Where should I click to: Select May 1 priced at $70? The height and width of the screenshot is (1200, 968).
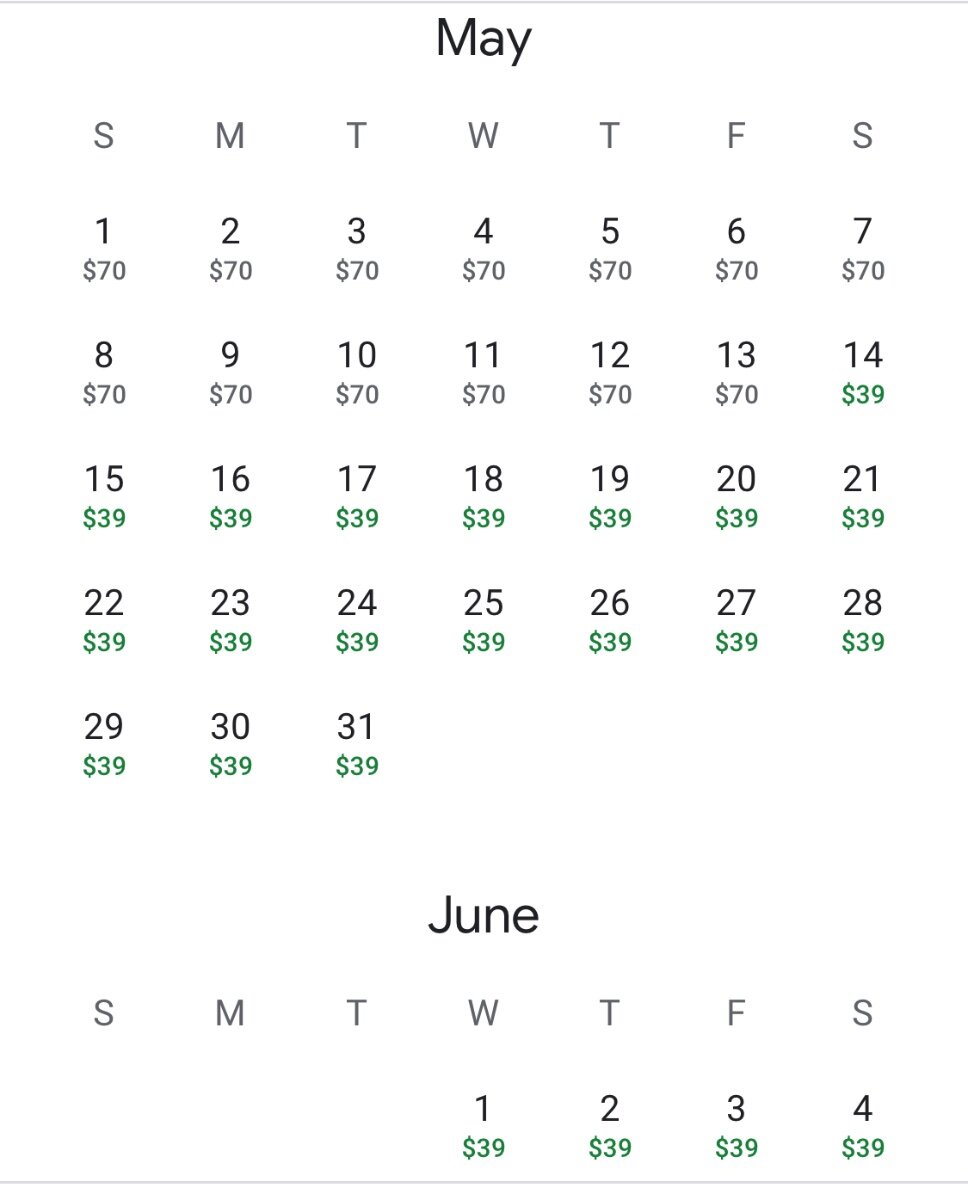coord(104,247)
